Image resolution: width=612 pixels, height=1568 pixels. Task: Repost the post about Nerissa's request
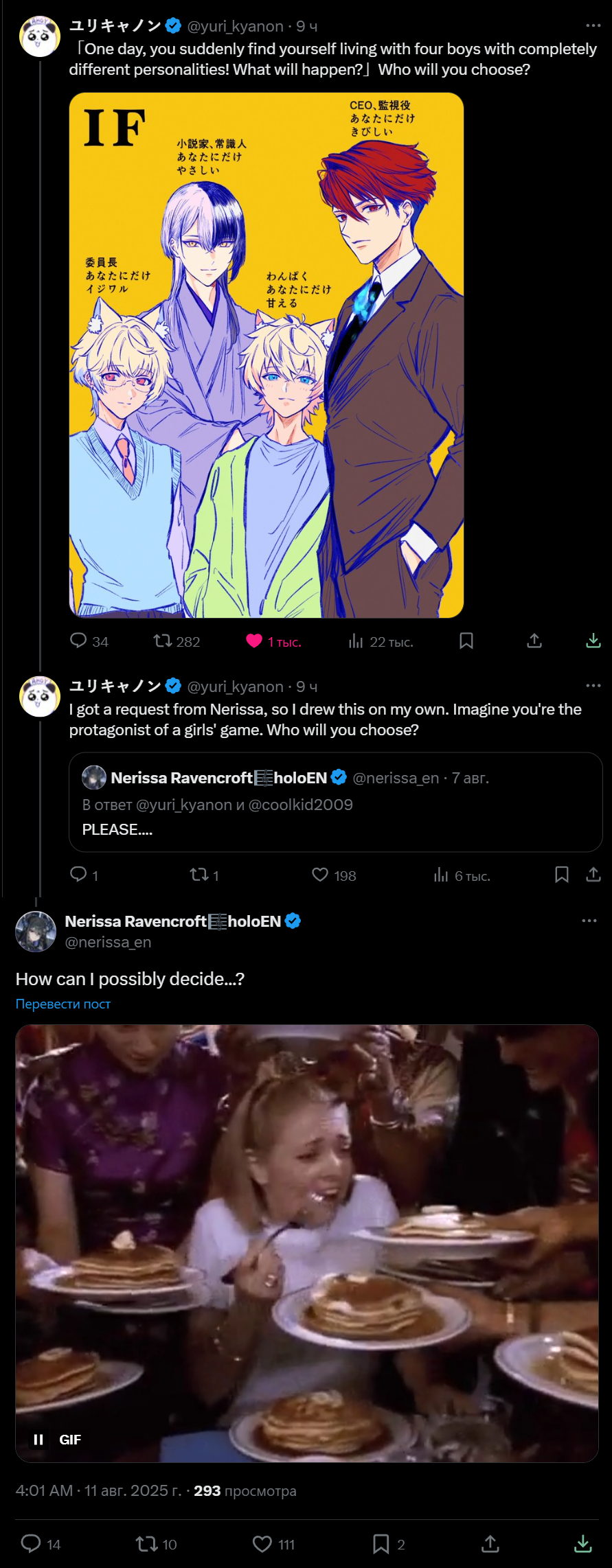[199, 875]
